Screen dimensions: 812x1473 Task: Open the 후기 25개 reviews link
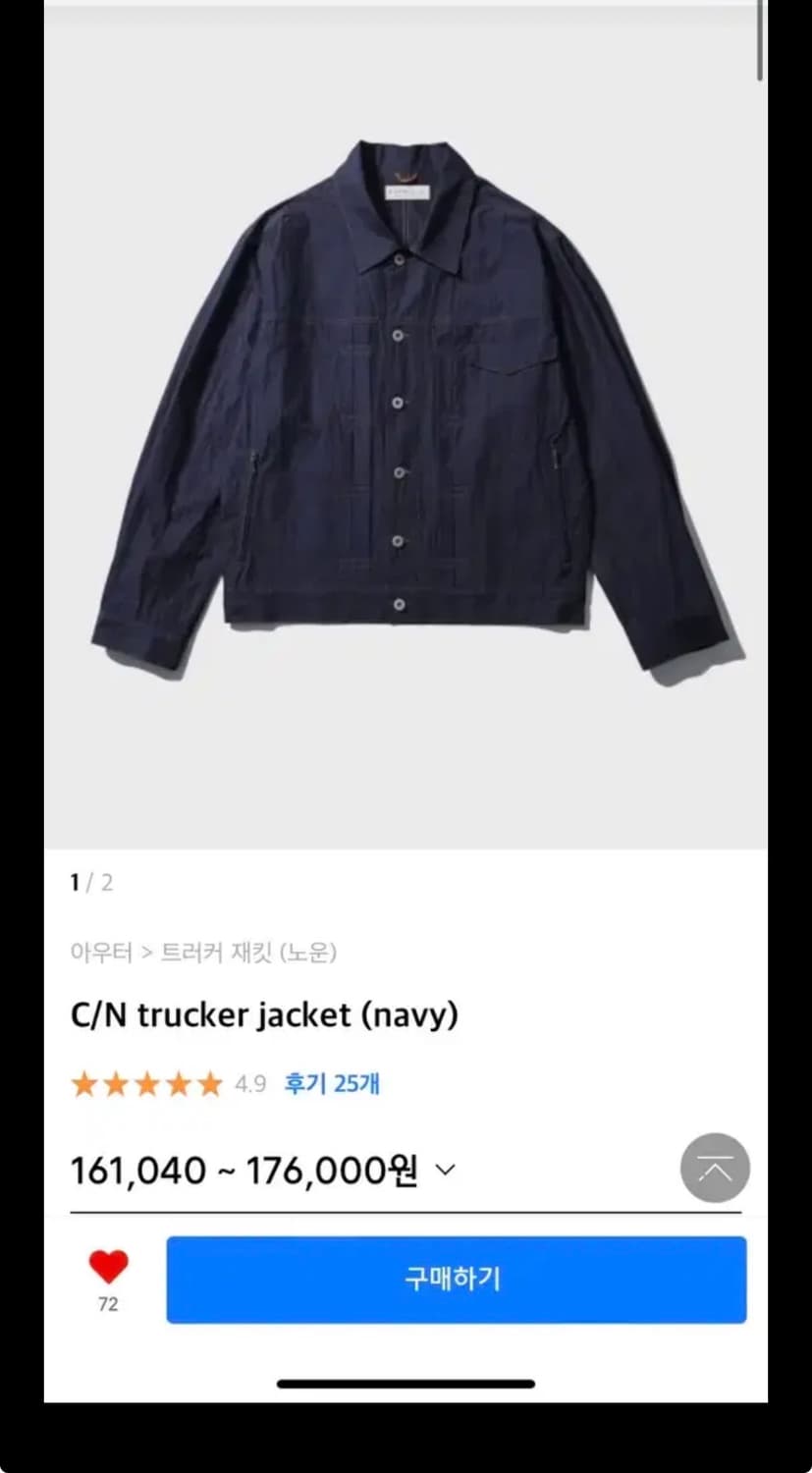[x=332, y=1083]
